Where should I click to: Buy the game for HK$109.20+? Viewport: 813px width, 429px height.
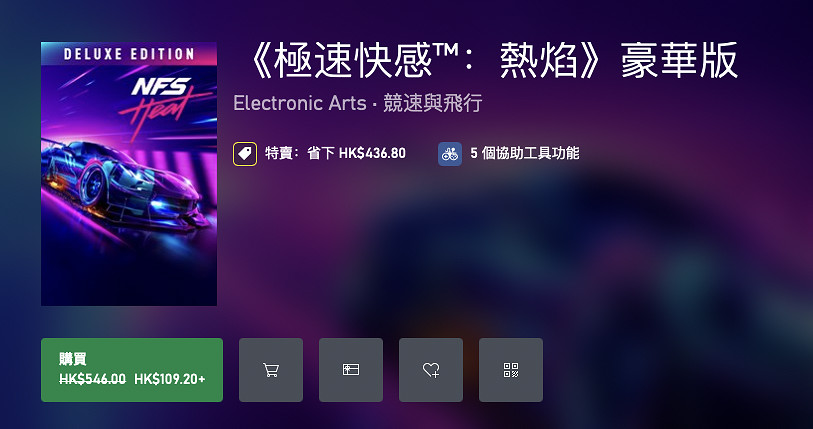[131, 370]
